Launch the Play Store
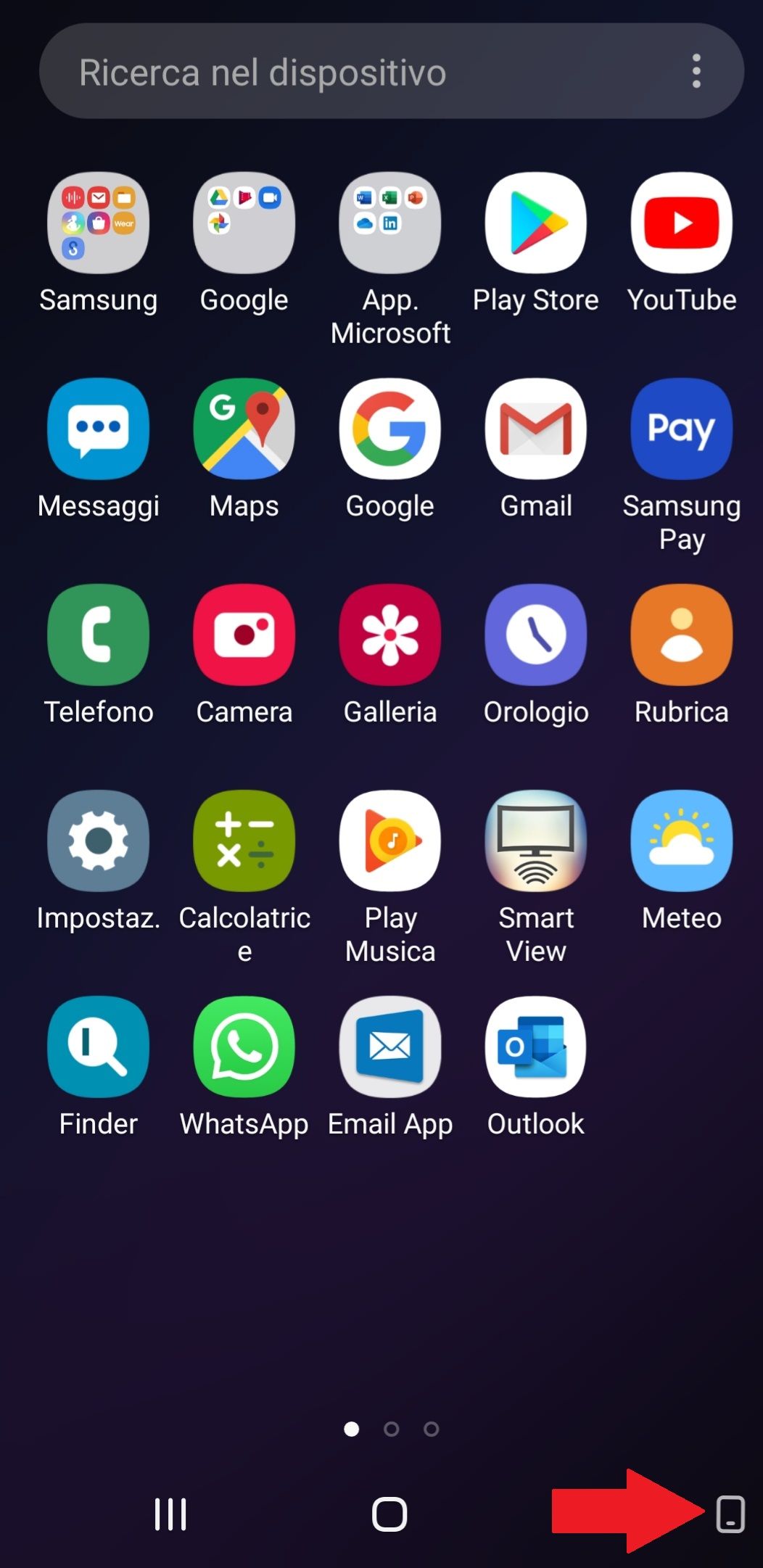 click(535, 223)
